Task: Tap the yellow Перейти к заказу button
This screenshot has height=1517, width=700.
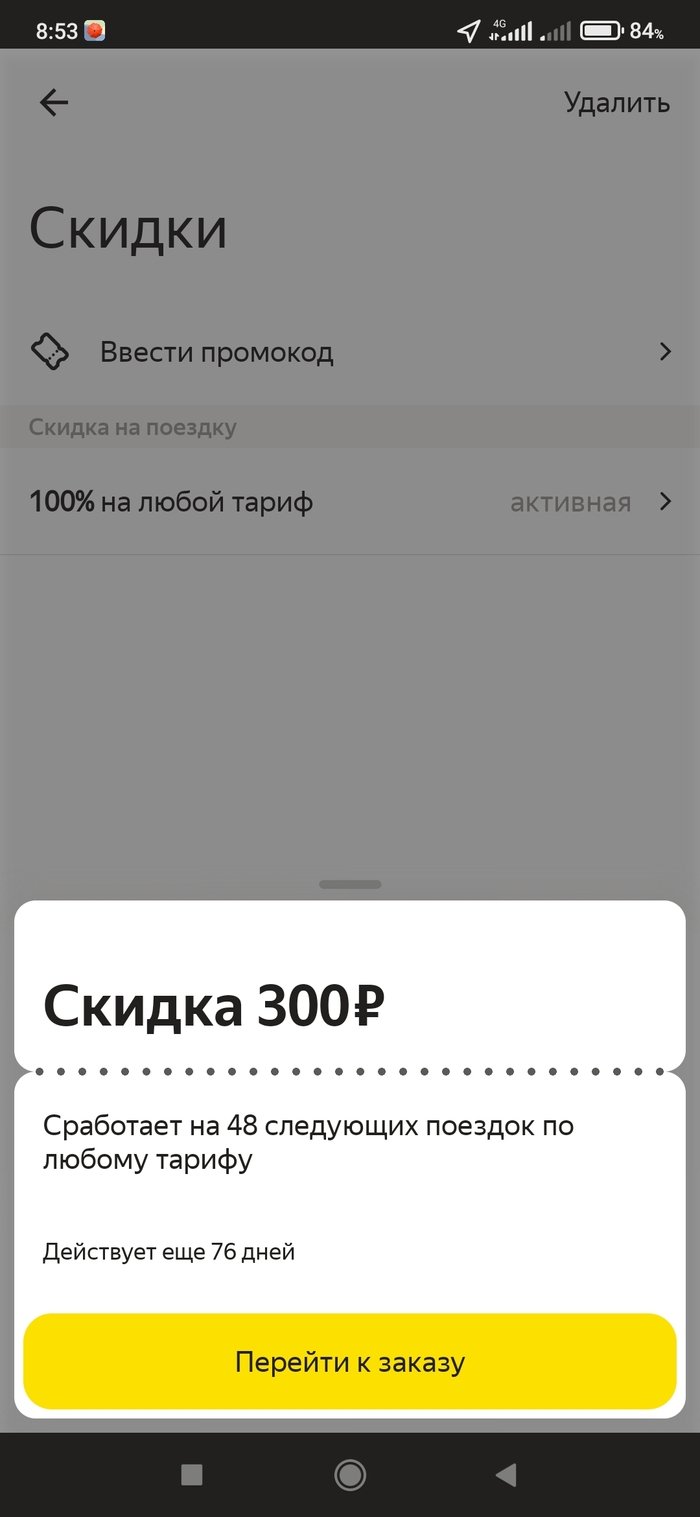Action: point(350,1362)
